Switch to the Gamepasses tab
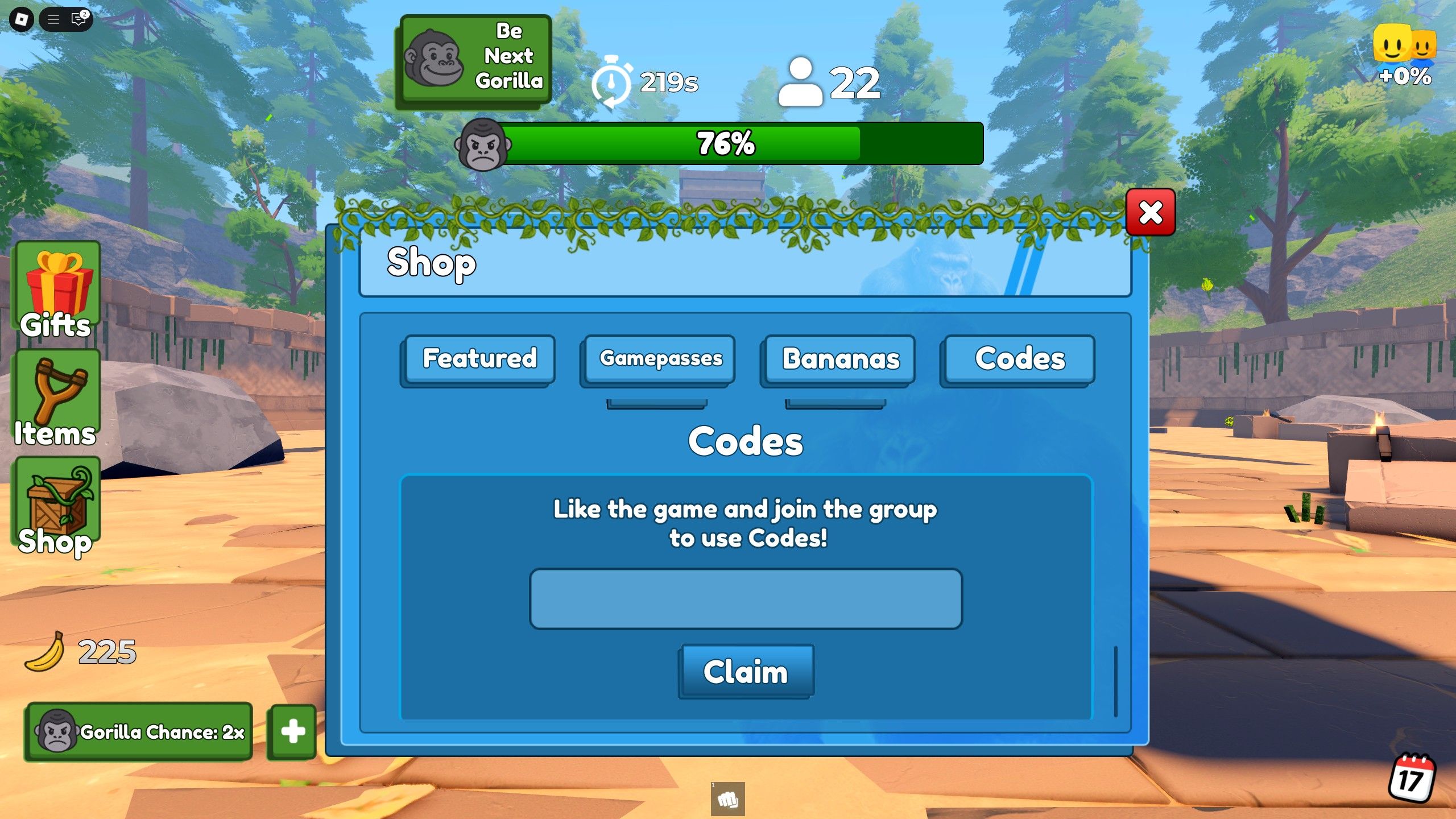Screen dimensions: 1456x819 click(x=660, y=359)
